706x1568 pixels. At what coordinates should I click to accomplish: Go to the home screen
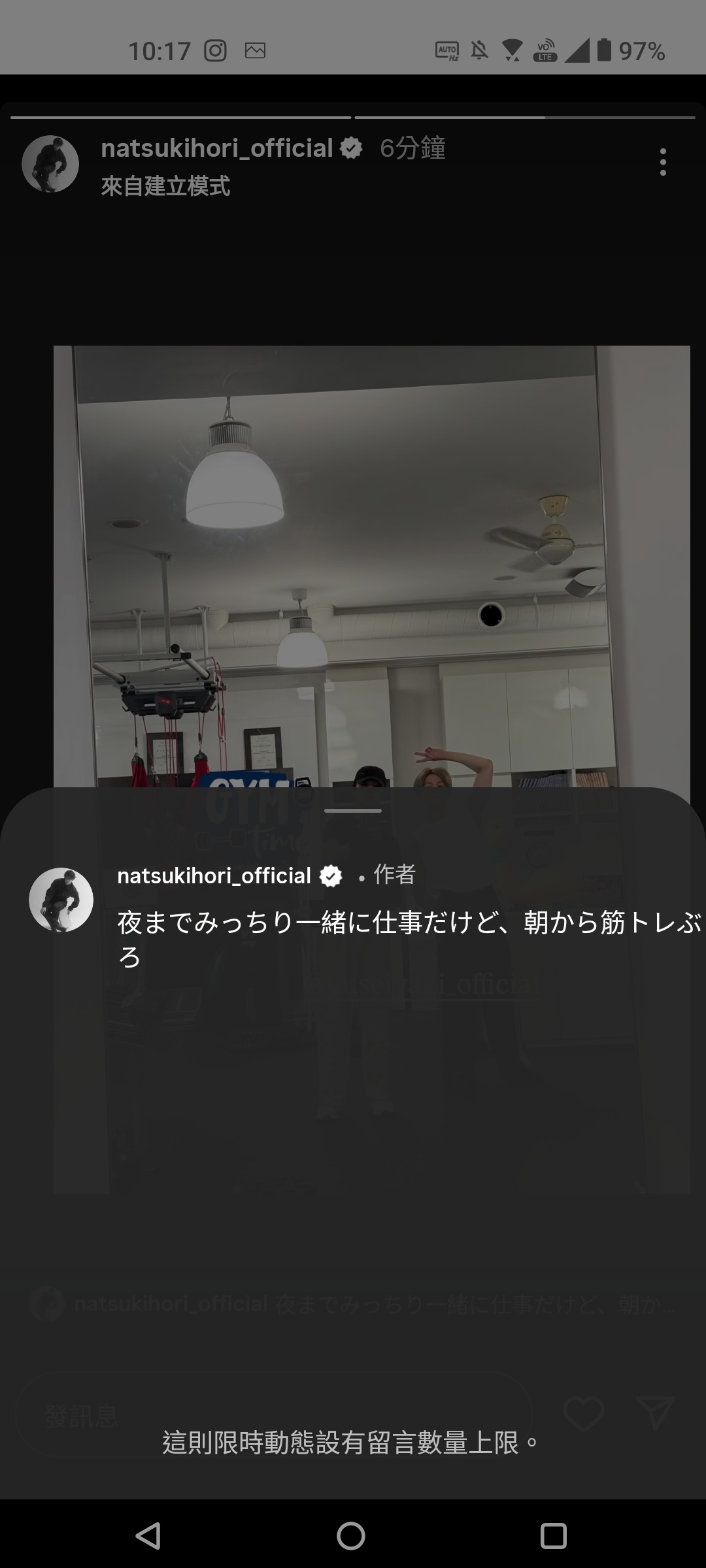pyautogui.click(x=351, y=1535)
